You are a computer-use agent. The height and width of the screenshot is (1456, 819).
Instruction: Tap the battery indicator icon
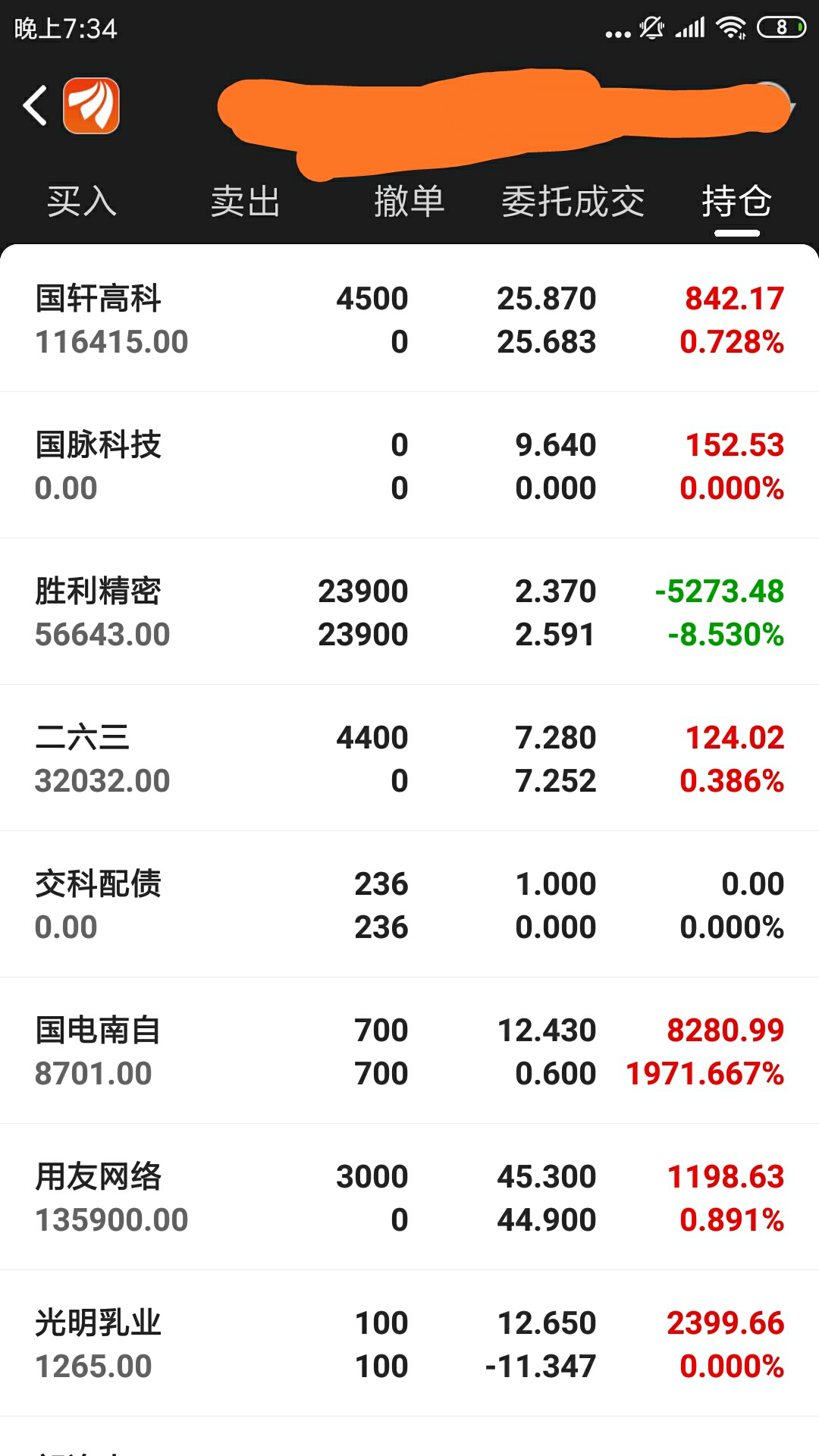click(781, 27)
